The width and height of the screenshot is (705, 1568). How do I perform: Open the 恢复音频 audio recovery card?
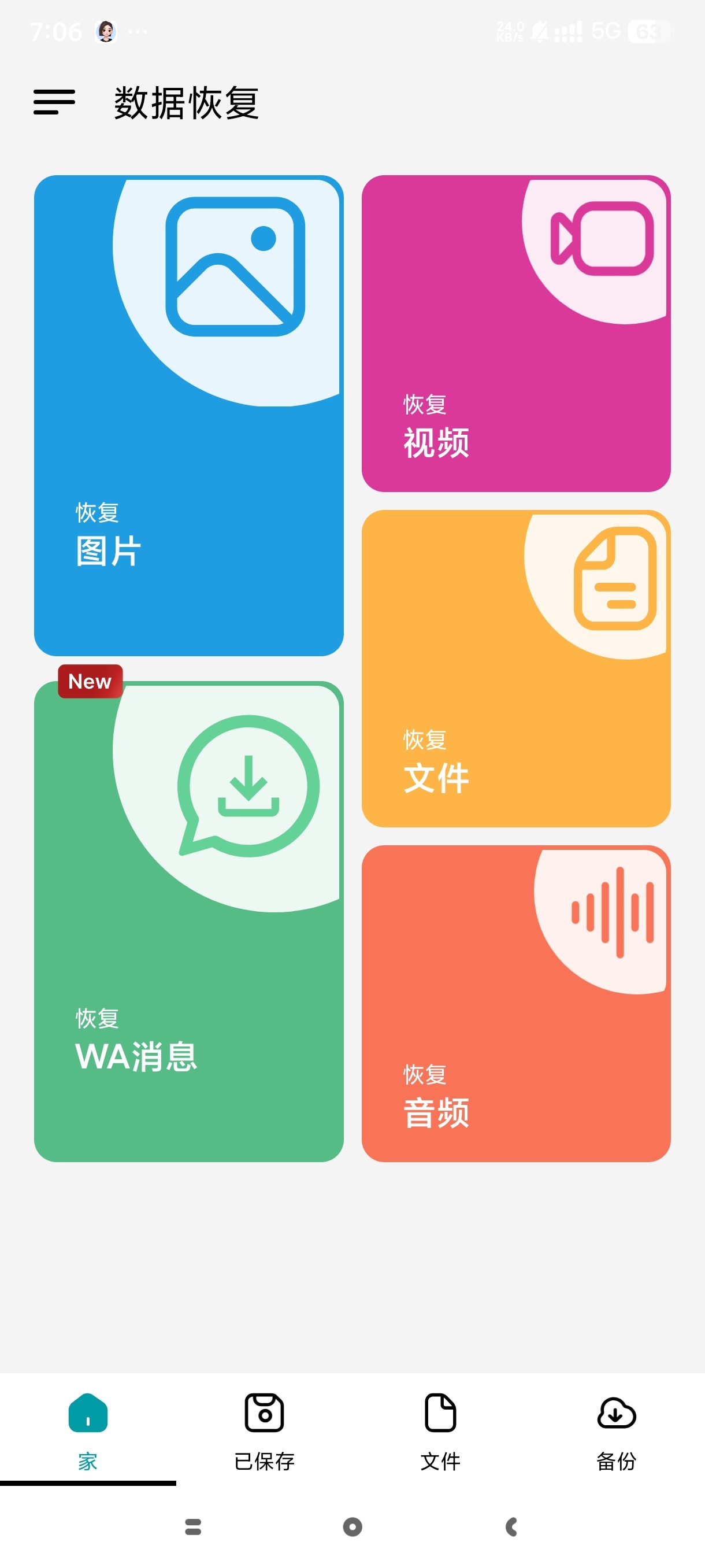[x=516, y=1003]
